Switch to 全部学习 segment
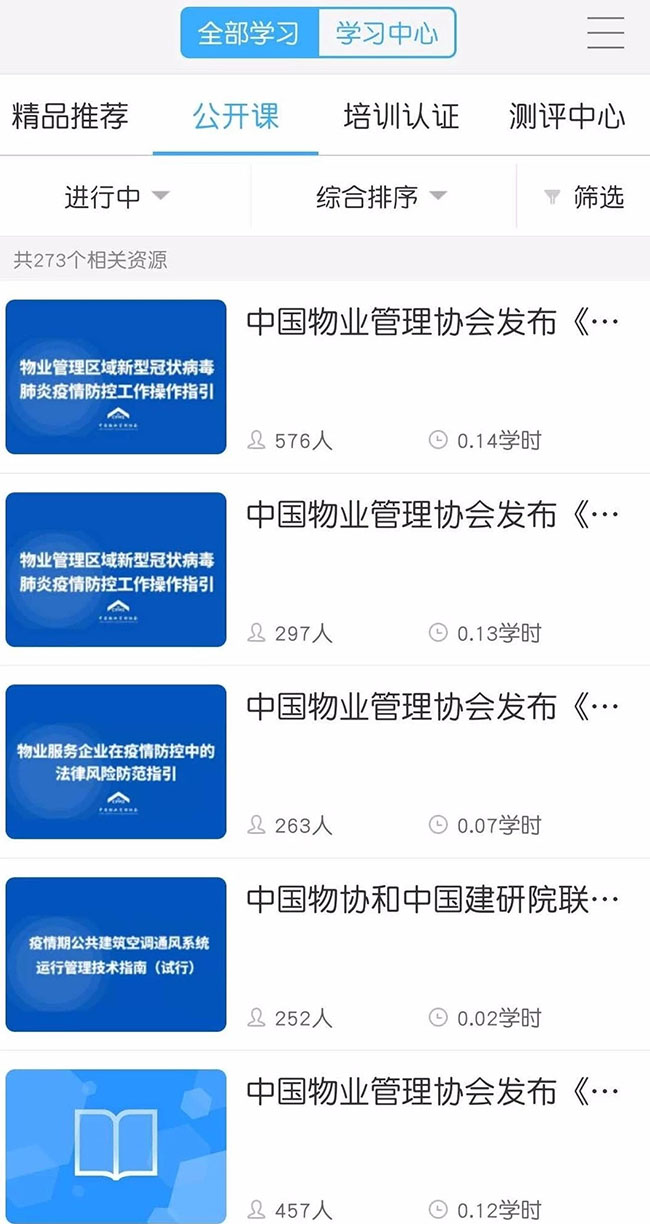This screenshot has width=650, height=1224. tap(249, 33)
